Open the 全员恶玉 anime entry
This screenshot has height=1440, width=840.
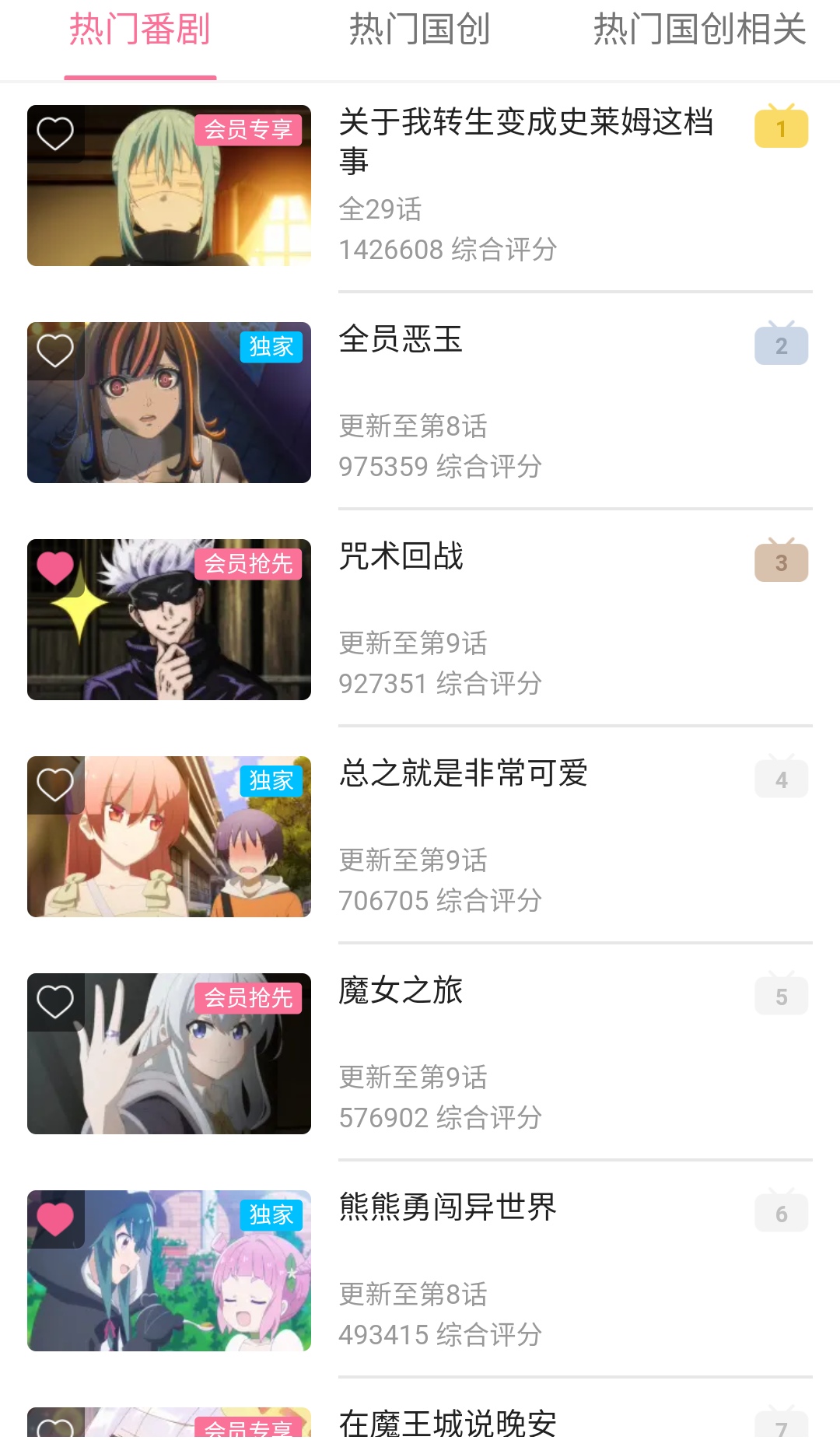click(x=401, y=340)
